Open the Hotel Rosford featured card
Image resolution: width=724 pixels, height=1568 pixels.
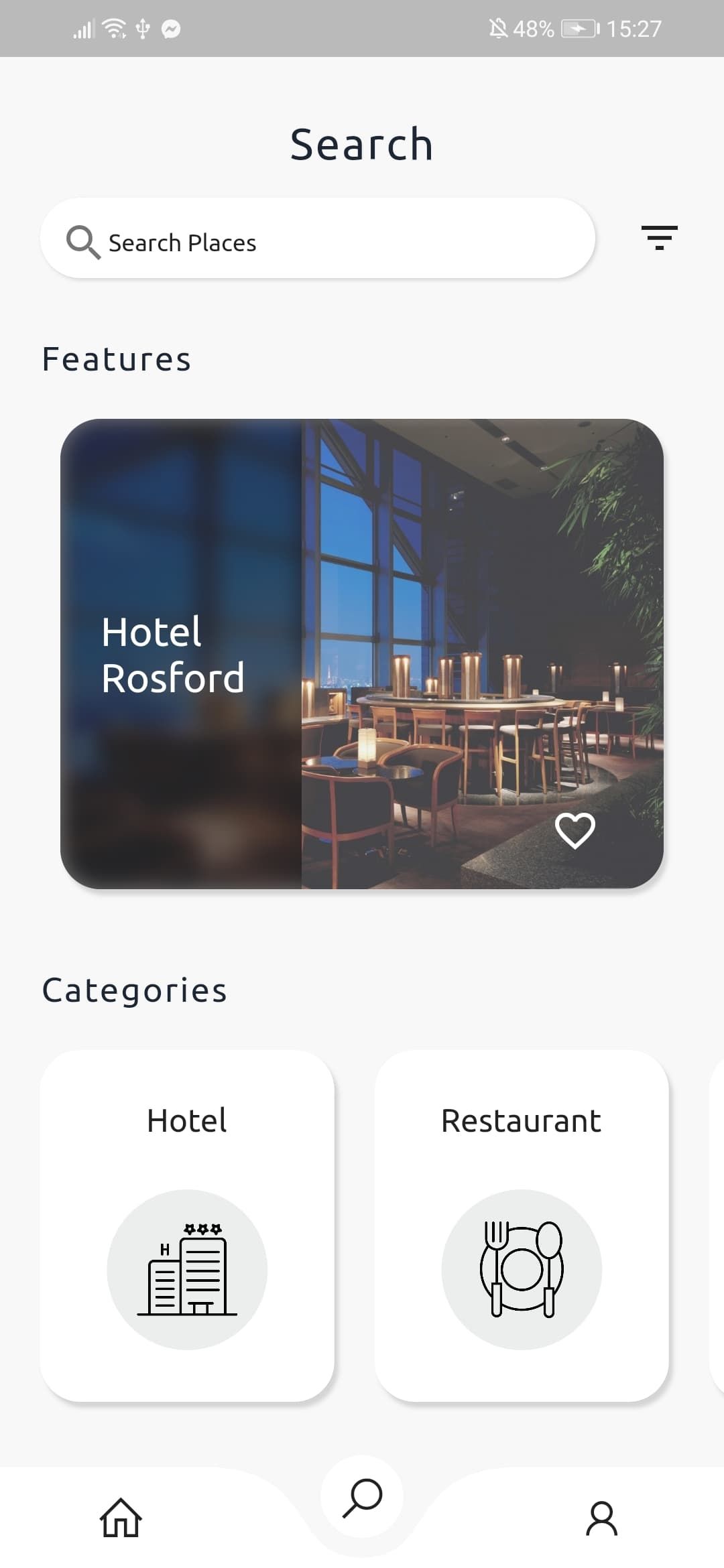362,653
